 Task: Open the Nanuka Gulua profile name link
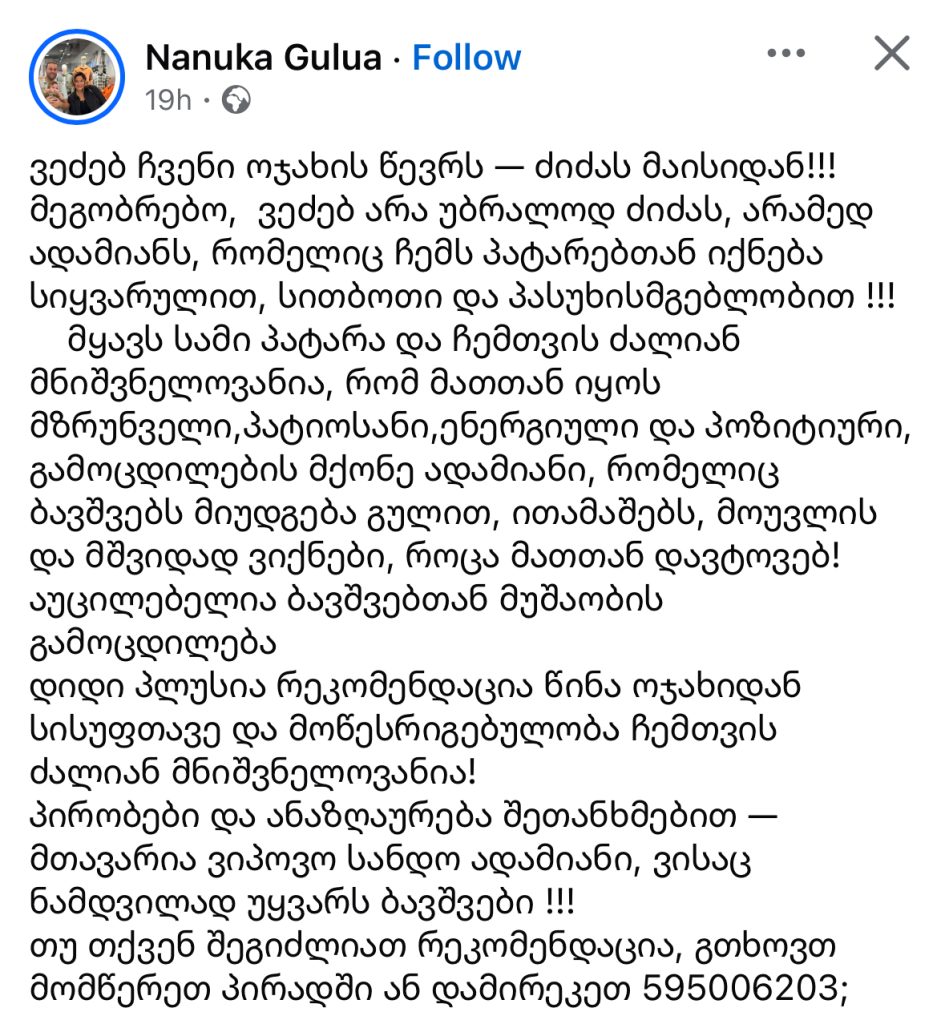[263, 58]
